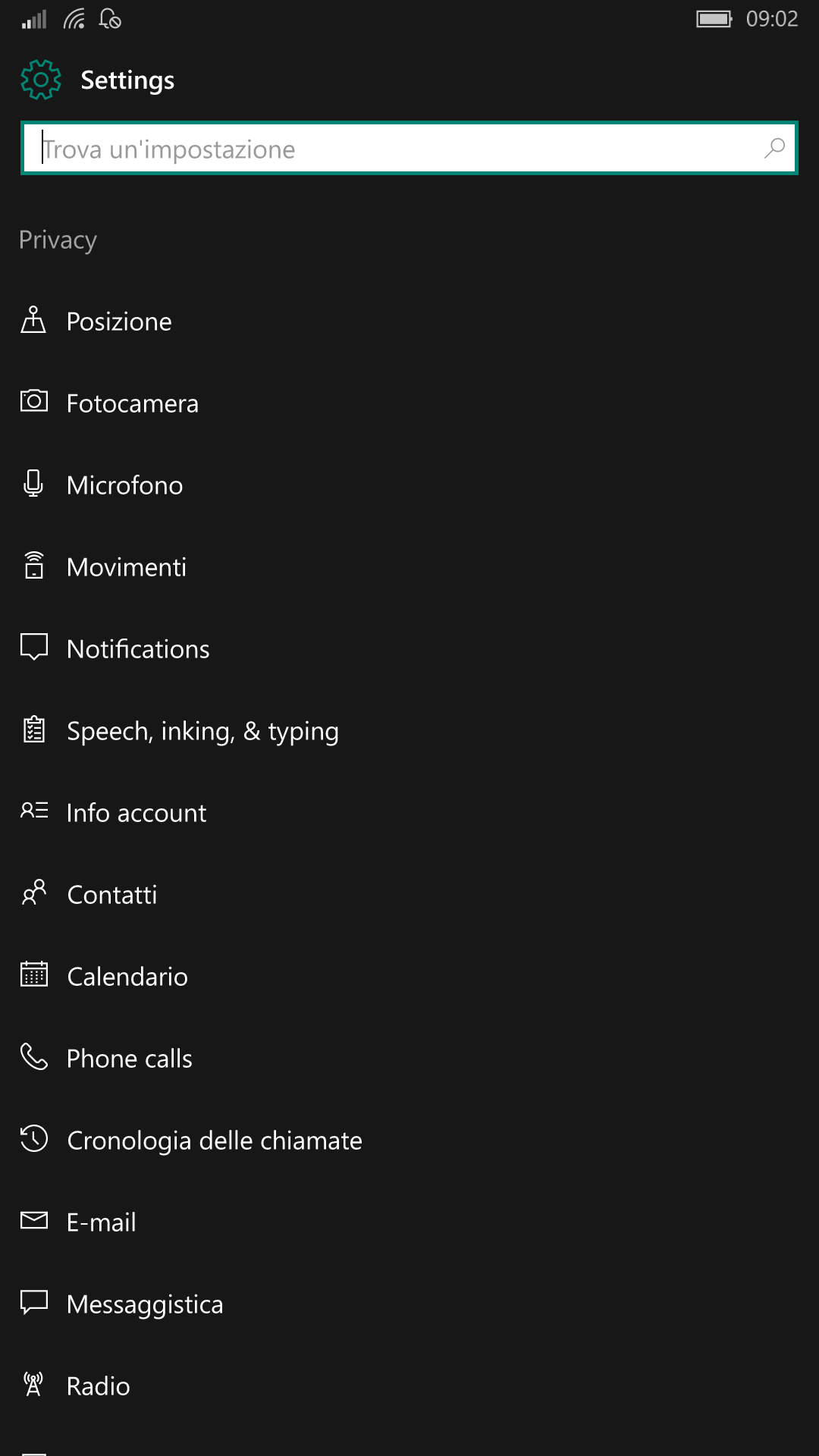The height and width of the screenshot is (1456, 819).
Task: Open Fotocamera privacy settings
Action: [x=409, y=403]
